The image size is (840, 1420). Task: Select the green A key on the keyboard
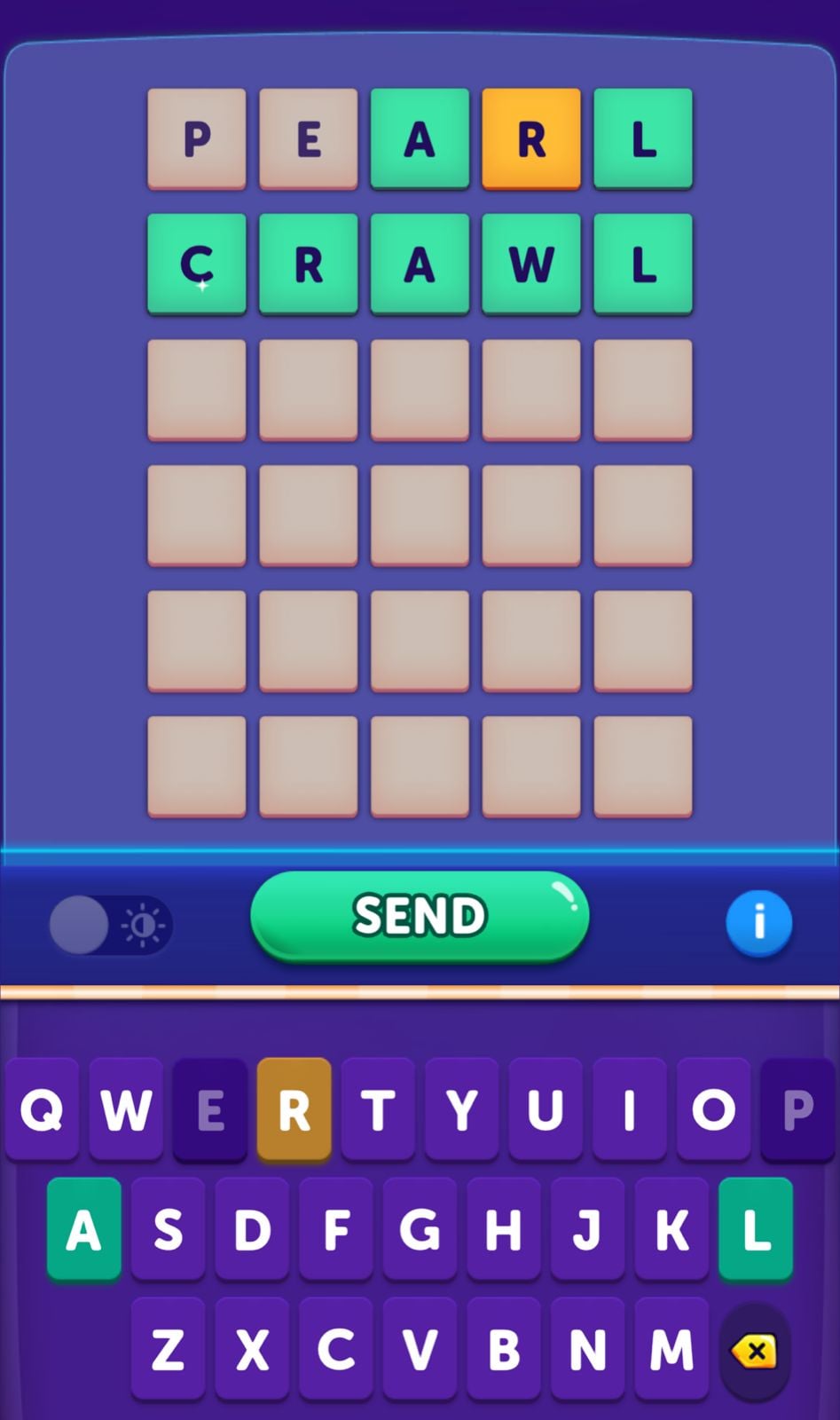(82, 1230)
